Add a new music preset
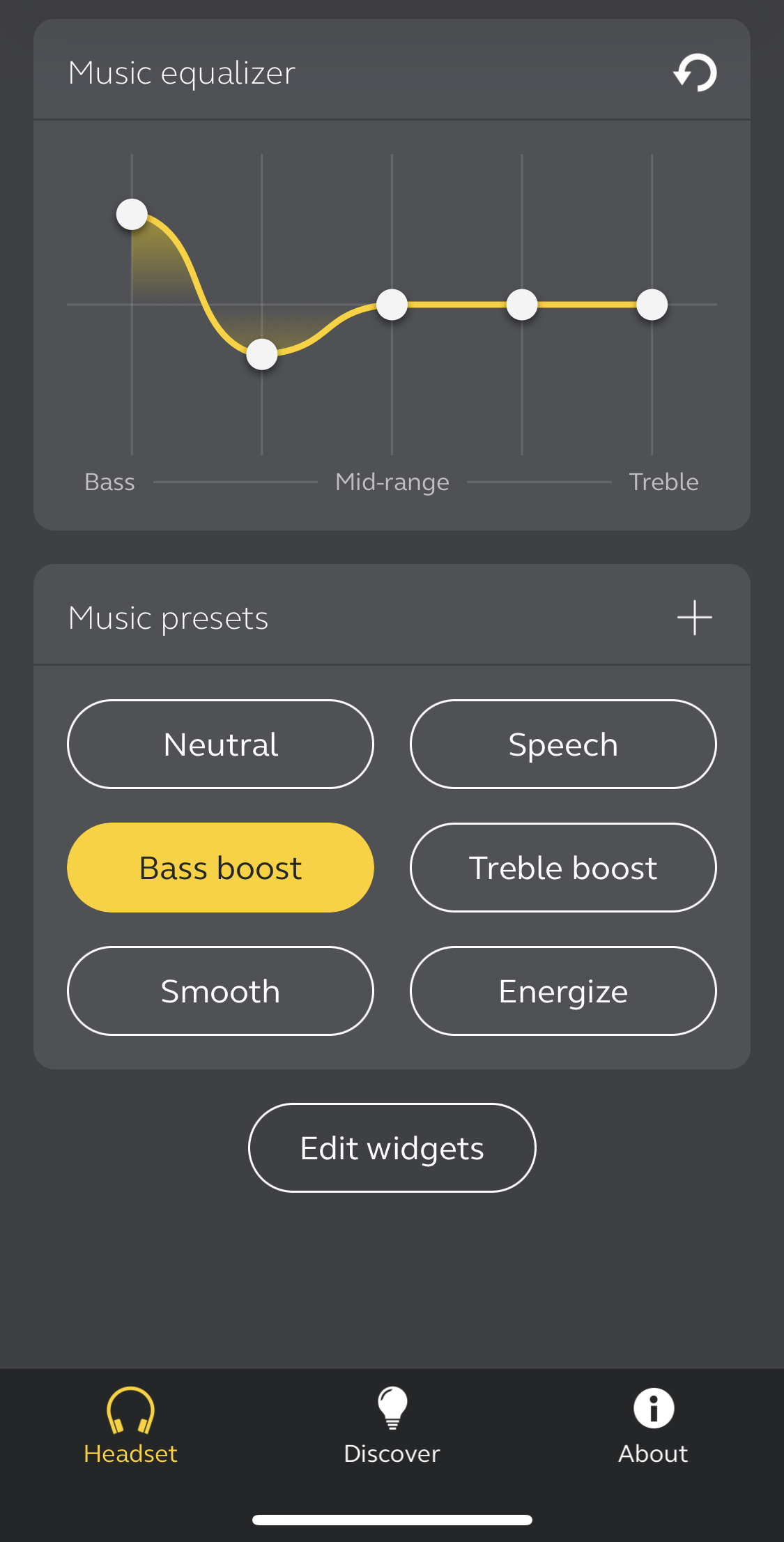The width and height of the screenshot is (784, 1542). pos(694,618)
